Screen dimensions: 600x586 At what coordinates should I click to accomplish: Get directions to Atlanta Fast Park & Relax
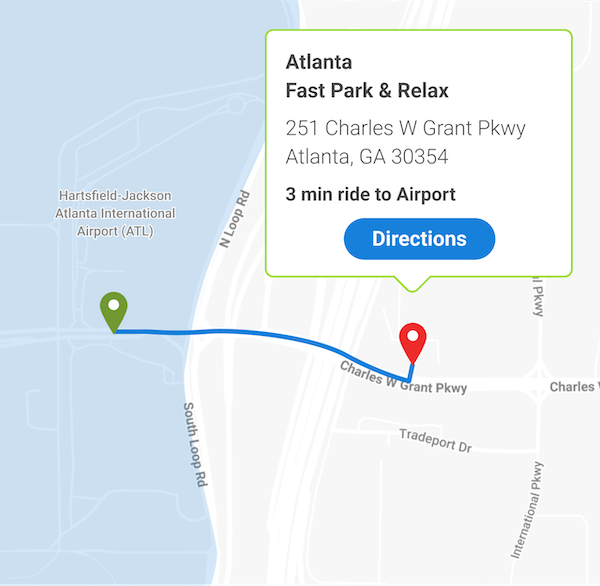419,239
